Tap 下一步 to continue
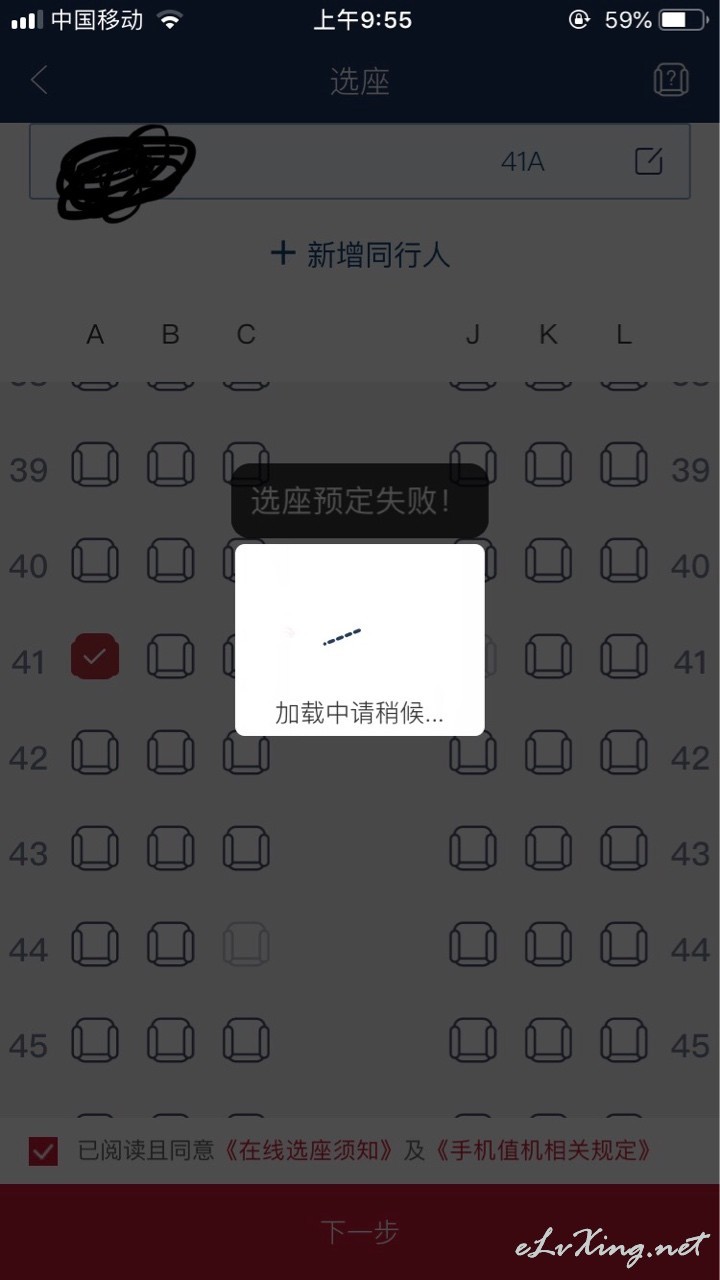This screenshot has height=1280, width=720. [x=360, y=1232]
